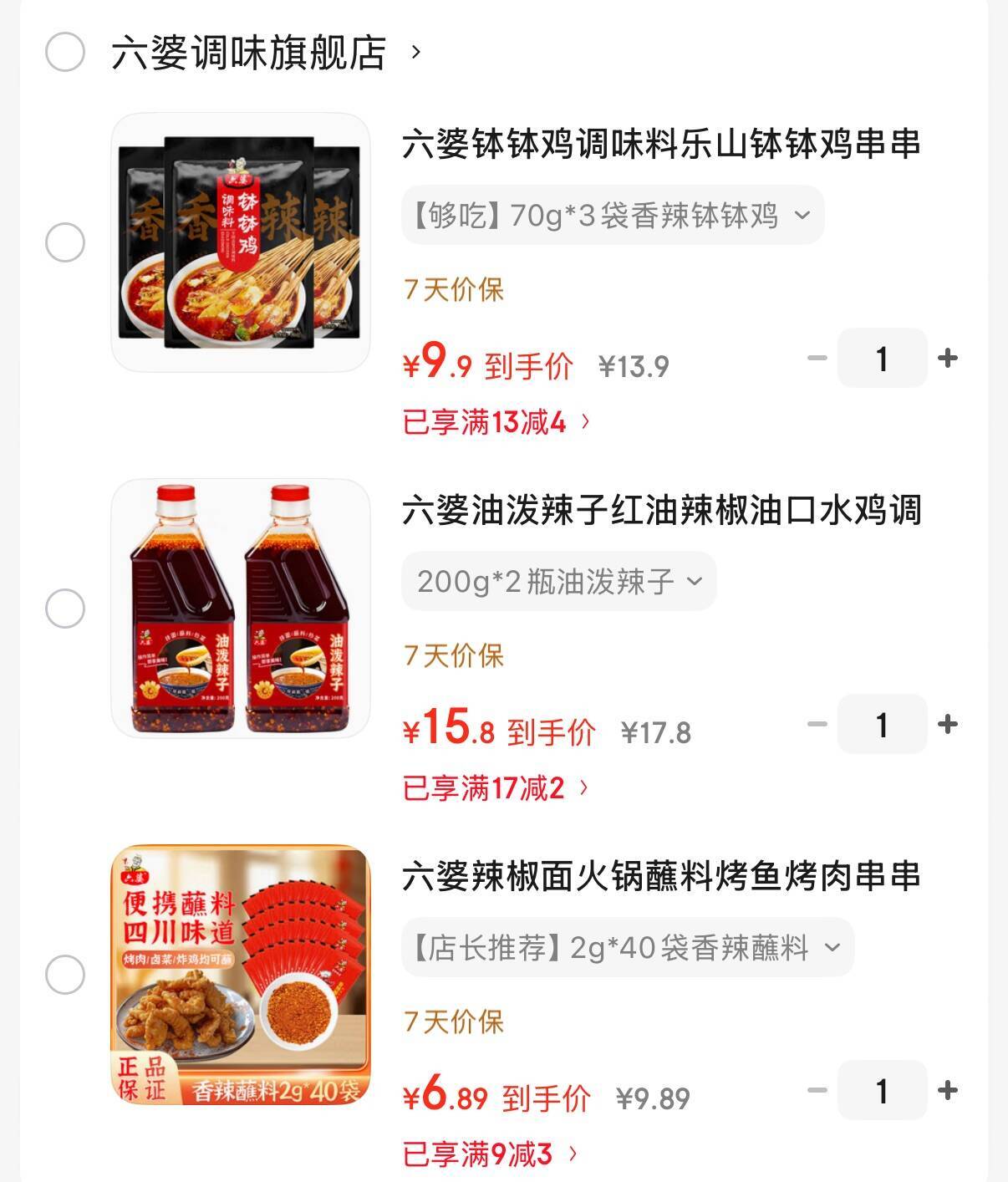Decrease quantity of 油泼辣子

(x=817, y=724)
